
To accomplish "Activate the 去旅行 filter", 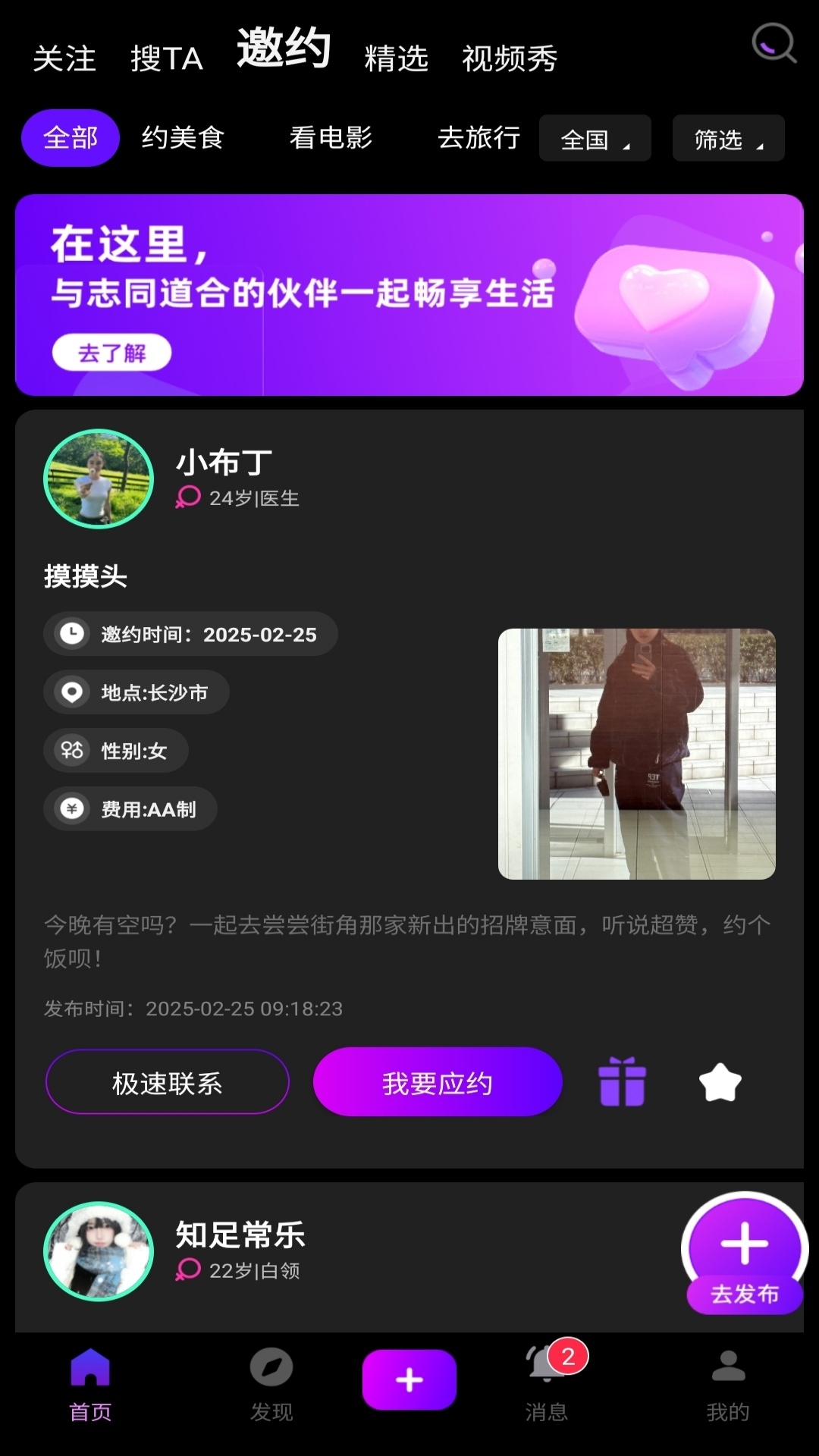I will click(480, 138).
